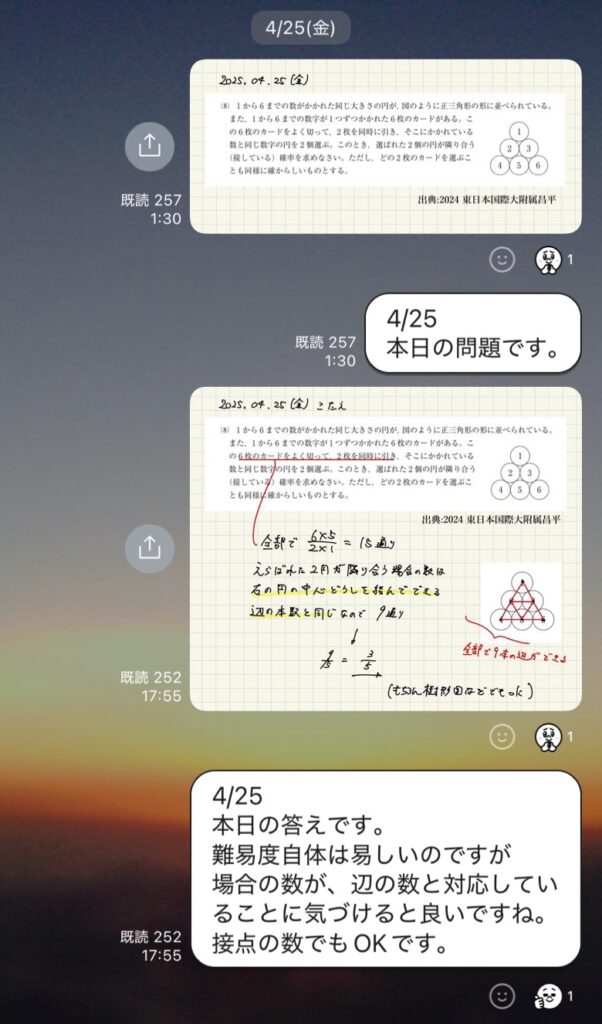Screen dimensions: 602x1024
Task: Open the 4/25 problem image
Action: pyautogui.click(x=385, y=146)
